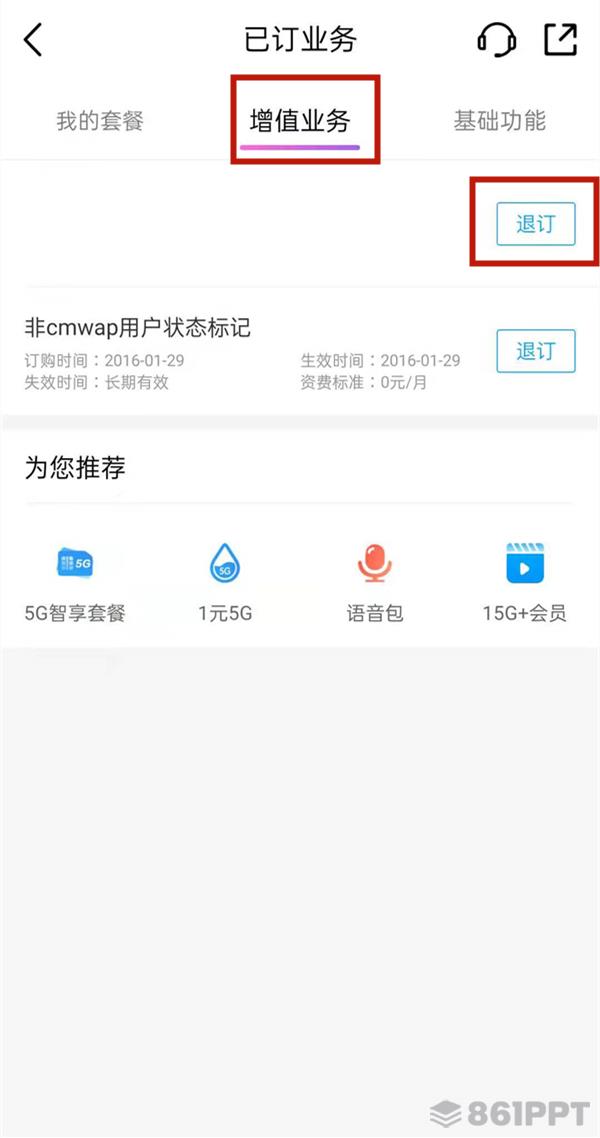Image resolution: width=600 pixels, height=1138 pixels.
Task: Open the 5G智享套餐 recommendation
Action: click(x=75, y=583)
